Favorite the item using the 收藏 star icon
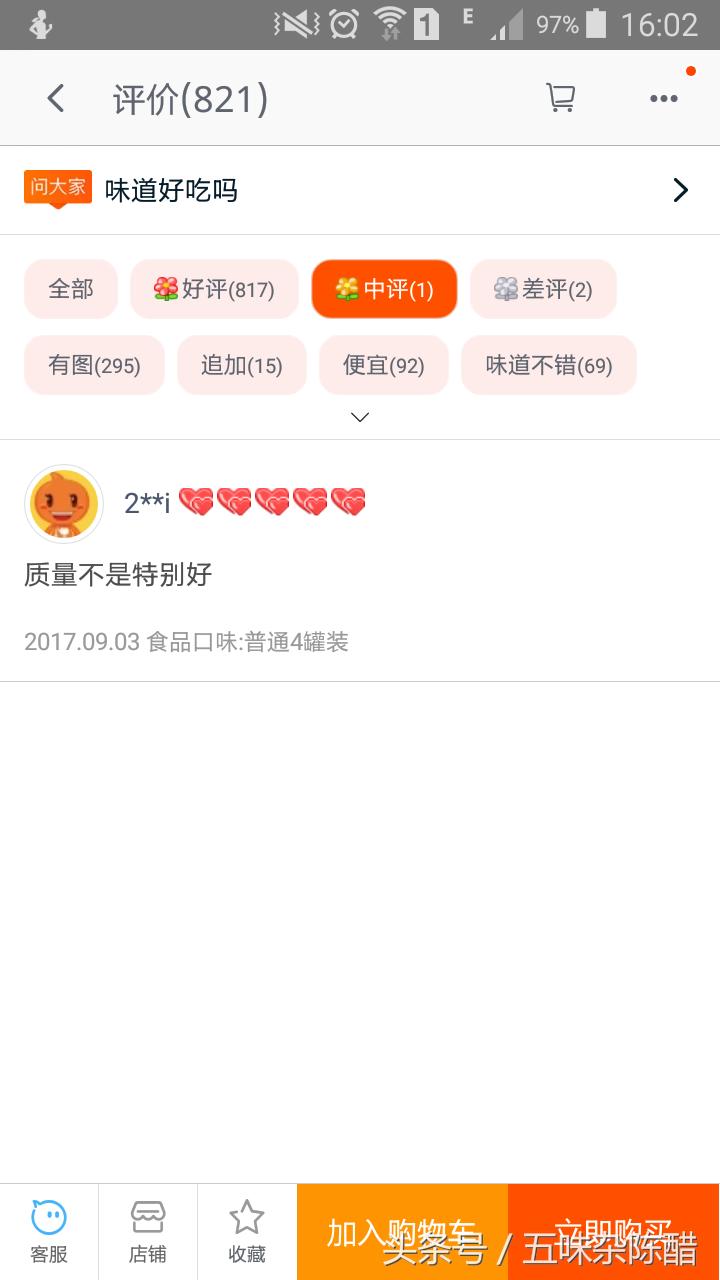This screenshot has width=720, height=1280. pyautogui.click(x=247, y=1230)
